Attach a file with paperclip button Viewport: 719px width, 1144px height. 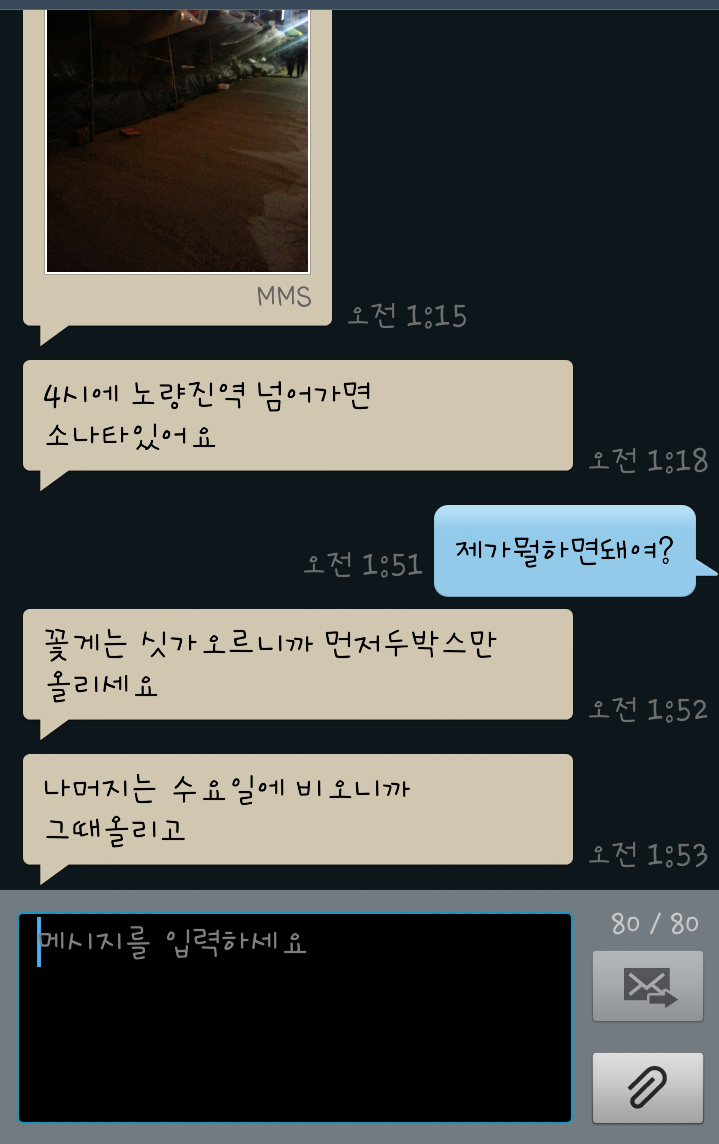(647, 1087)
